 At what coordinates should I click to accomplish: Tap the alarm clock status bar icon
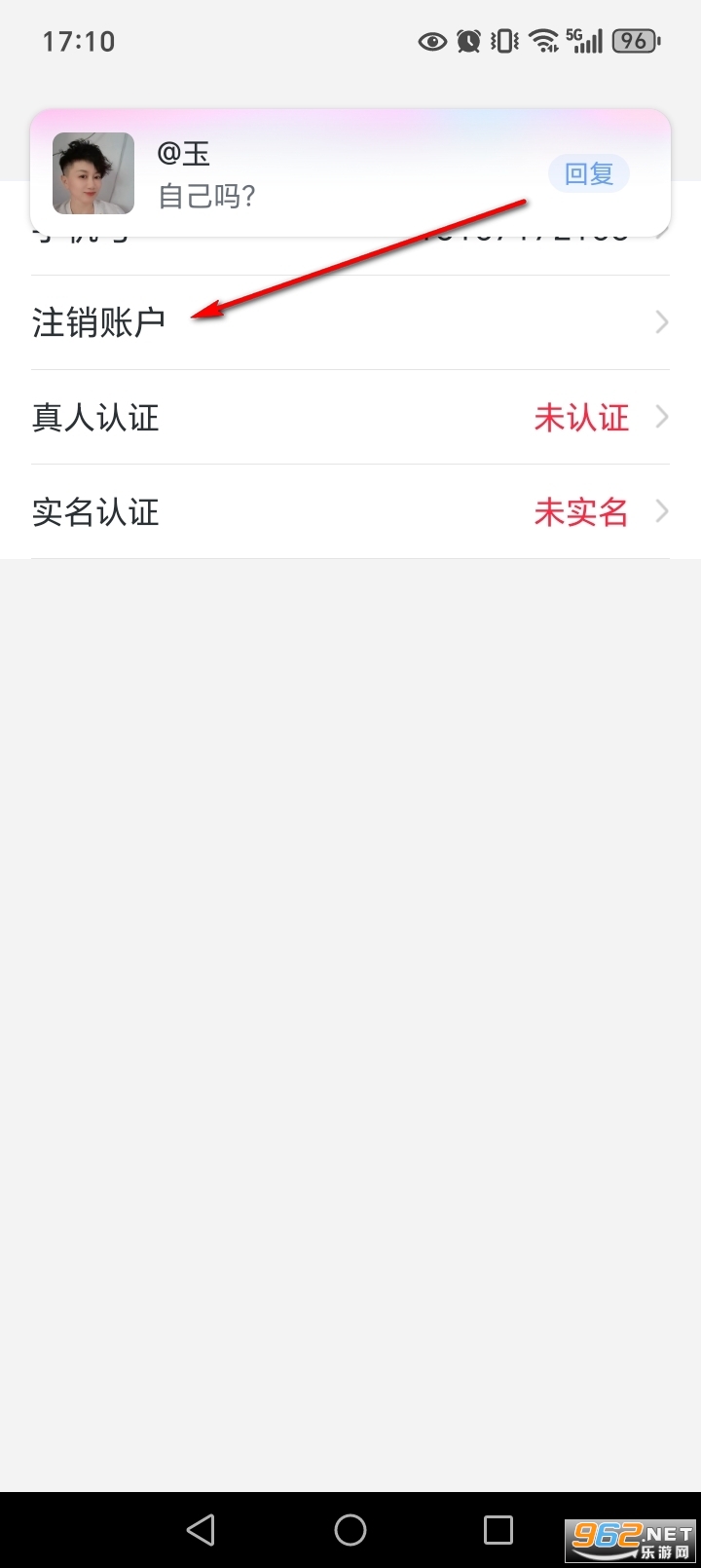tap(468, 41)
